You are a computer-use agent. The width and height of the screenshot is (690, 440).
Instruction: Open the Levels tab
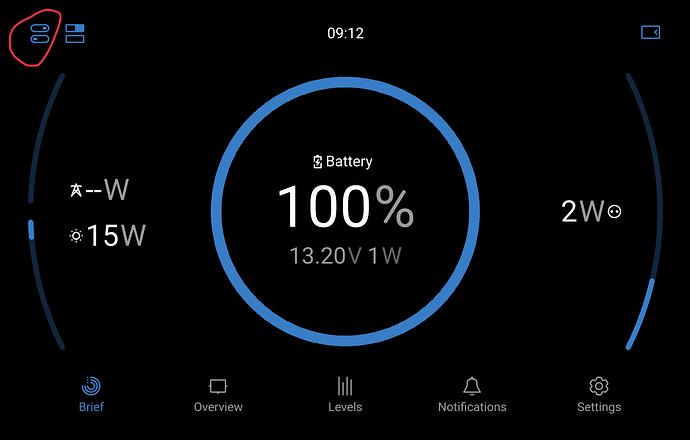pos(345,394)
